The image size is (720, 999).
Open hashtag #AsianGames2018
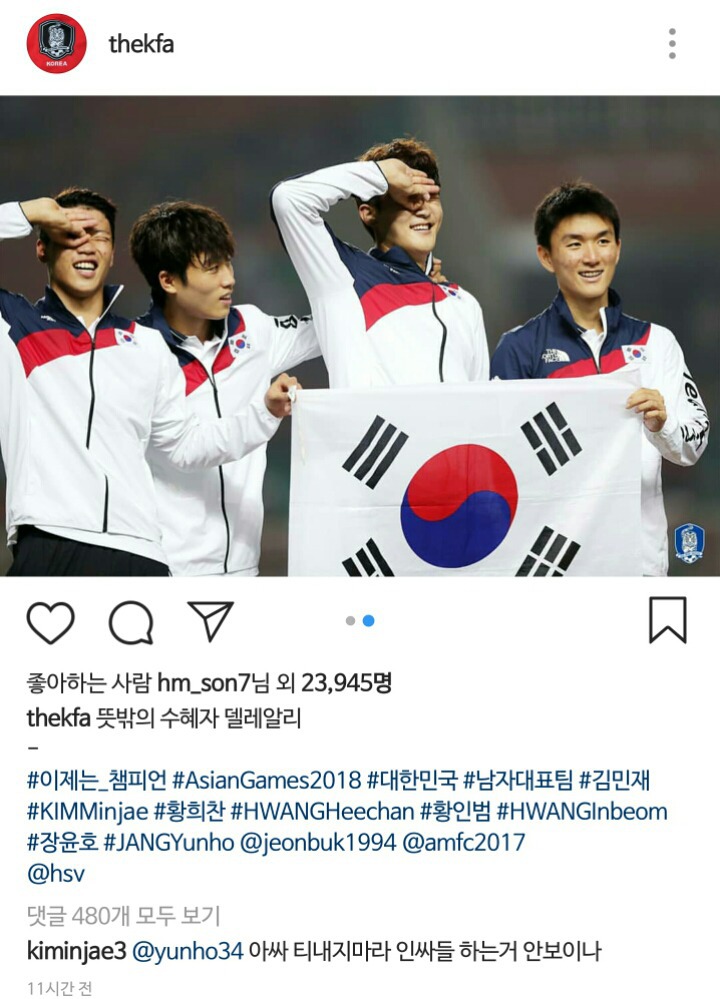pos(265,780)
